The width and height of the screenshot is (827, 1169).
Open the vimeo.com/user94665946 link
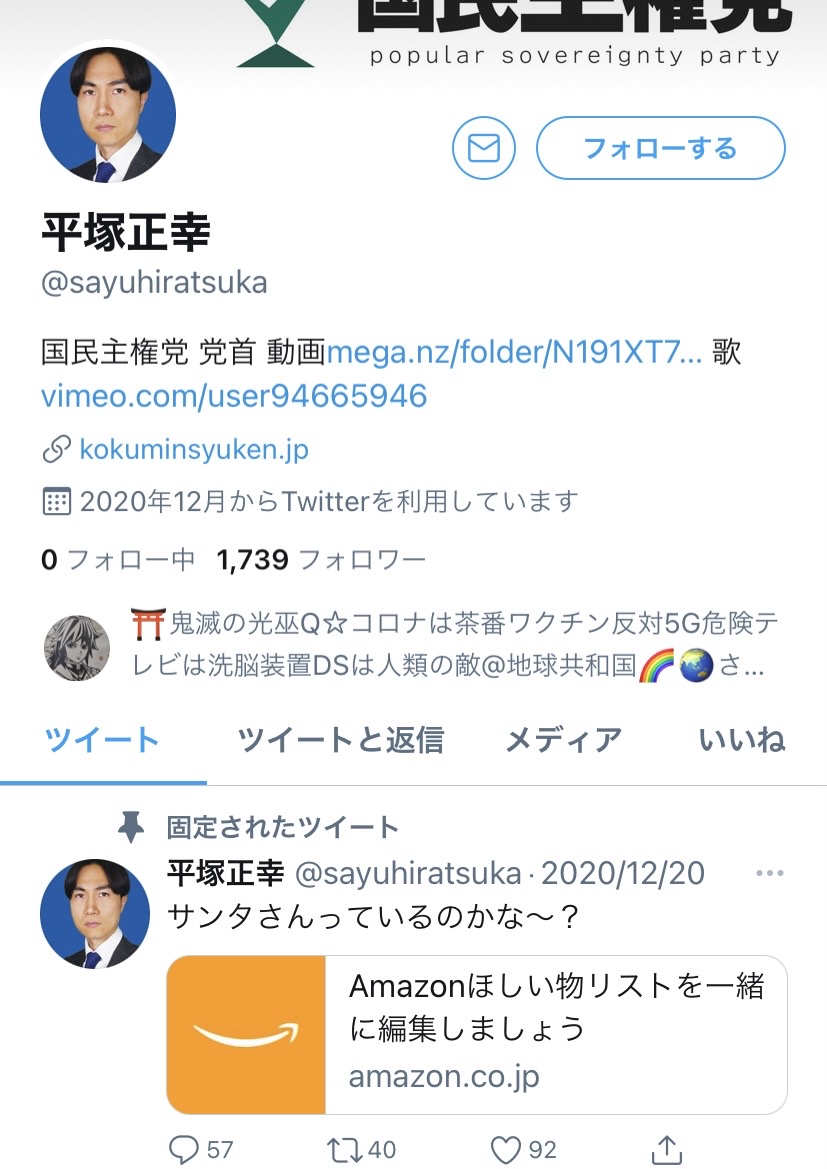(234, 396)
